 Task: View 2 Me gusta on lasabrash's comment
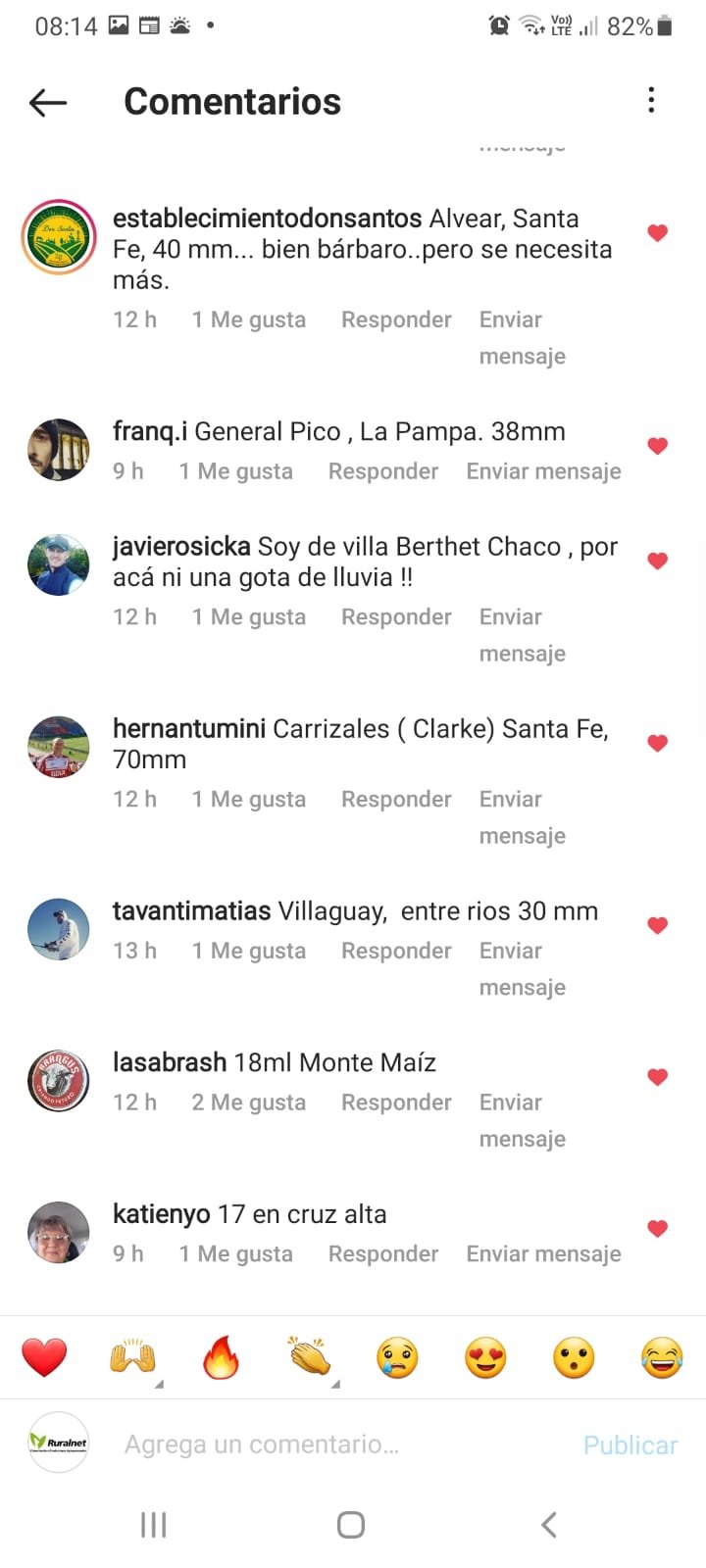pos(249,1102)
